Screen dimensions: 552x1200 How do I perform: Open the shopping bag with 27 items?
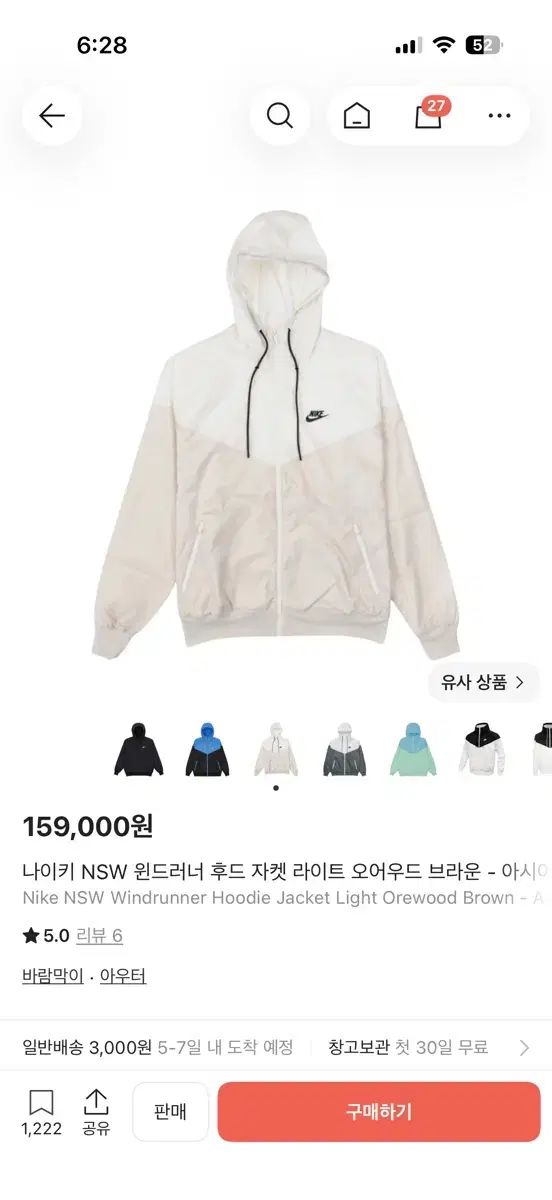430,114
